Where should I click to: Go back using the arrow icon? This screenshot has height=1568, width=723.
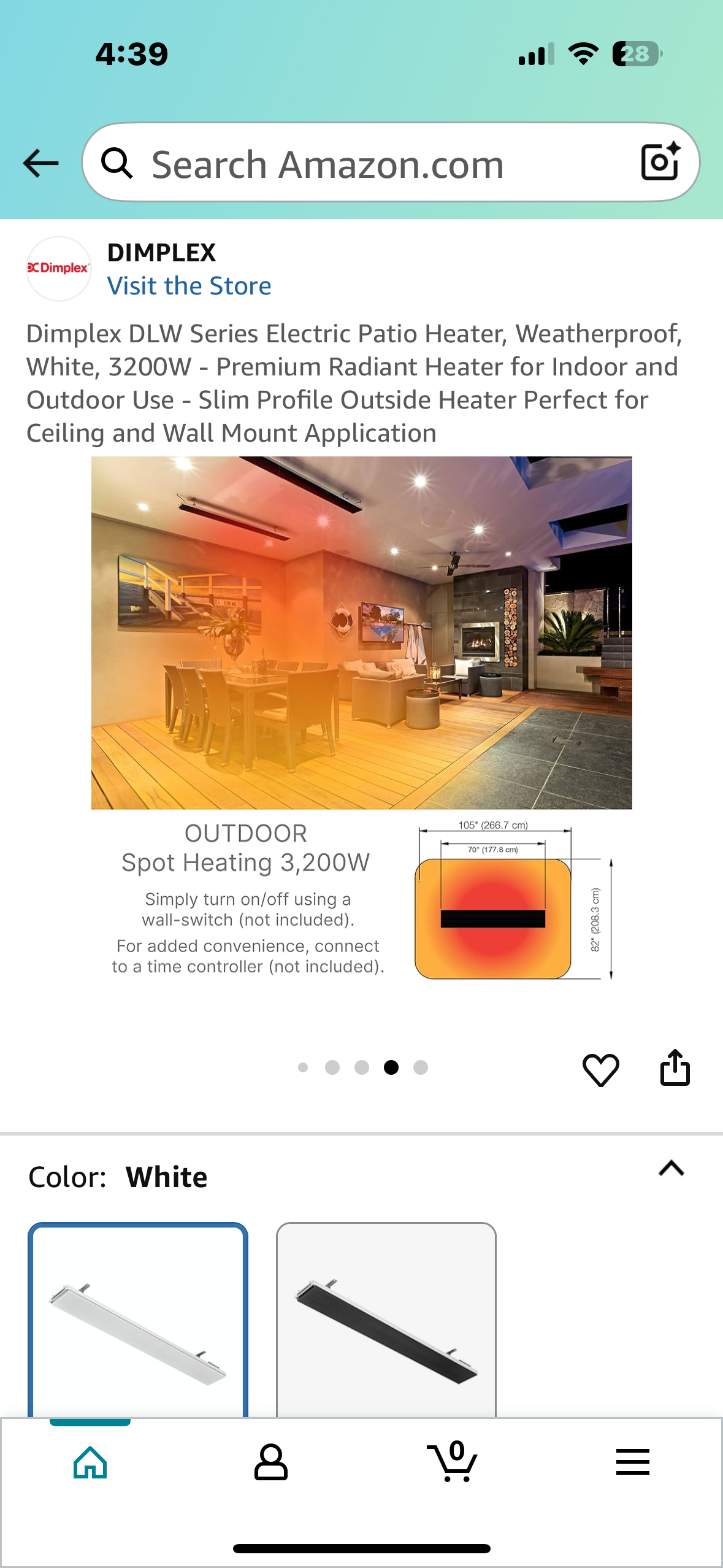tap(40, 164)
